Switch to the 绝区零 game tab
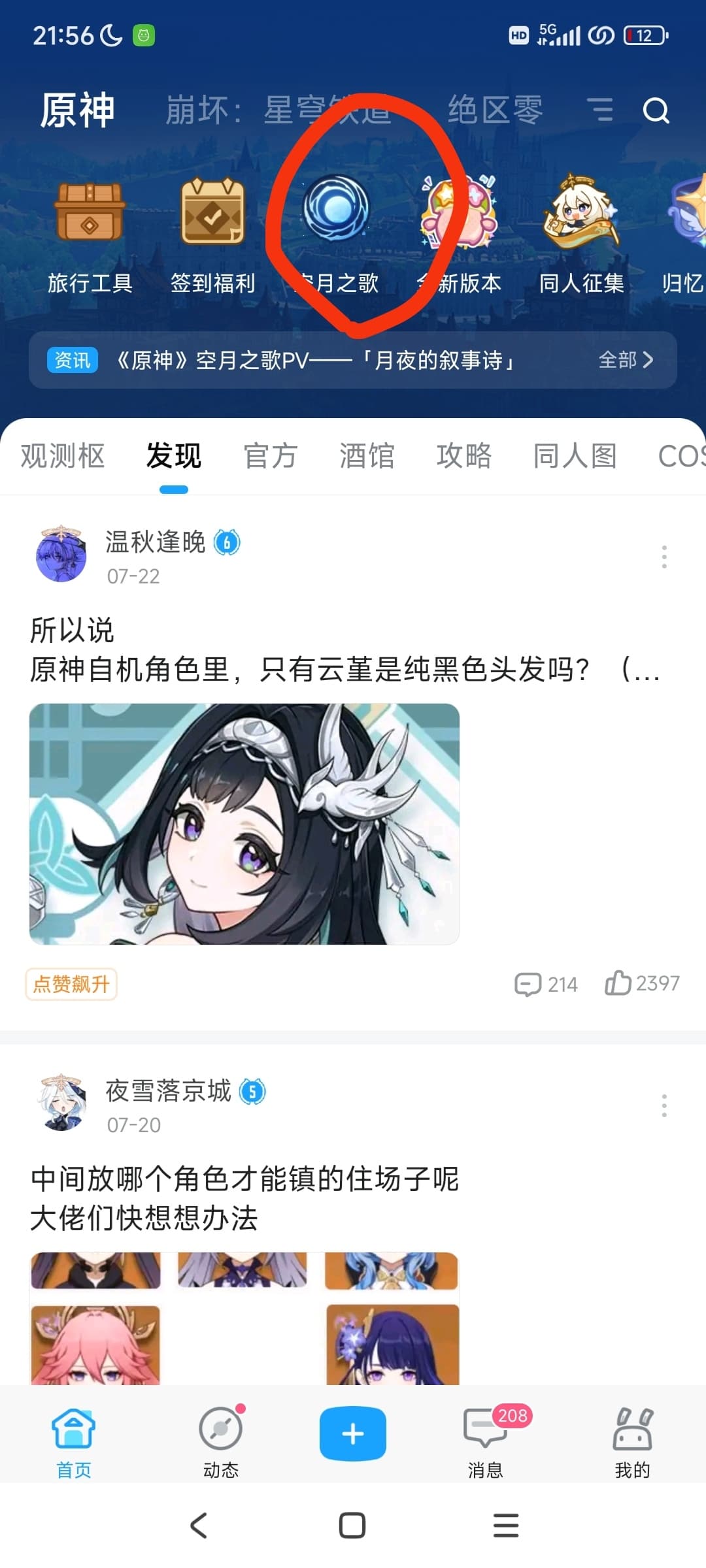Viewport: 706px width, 1568px height. point(495,110)
